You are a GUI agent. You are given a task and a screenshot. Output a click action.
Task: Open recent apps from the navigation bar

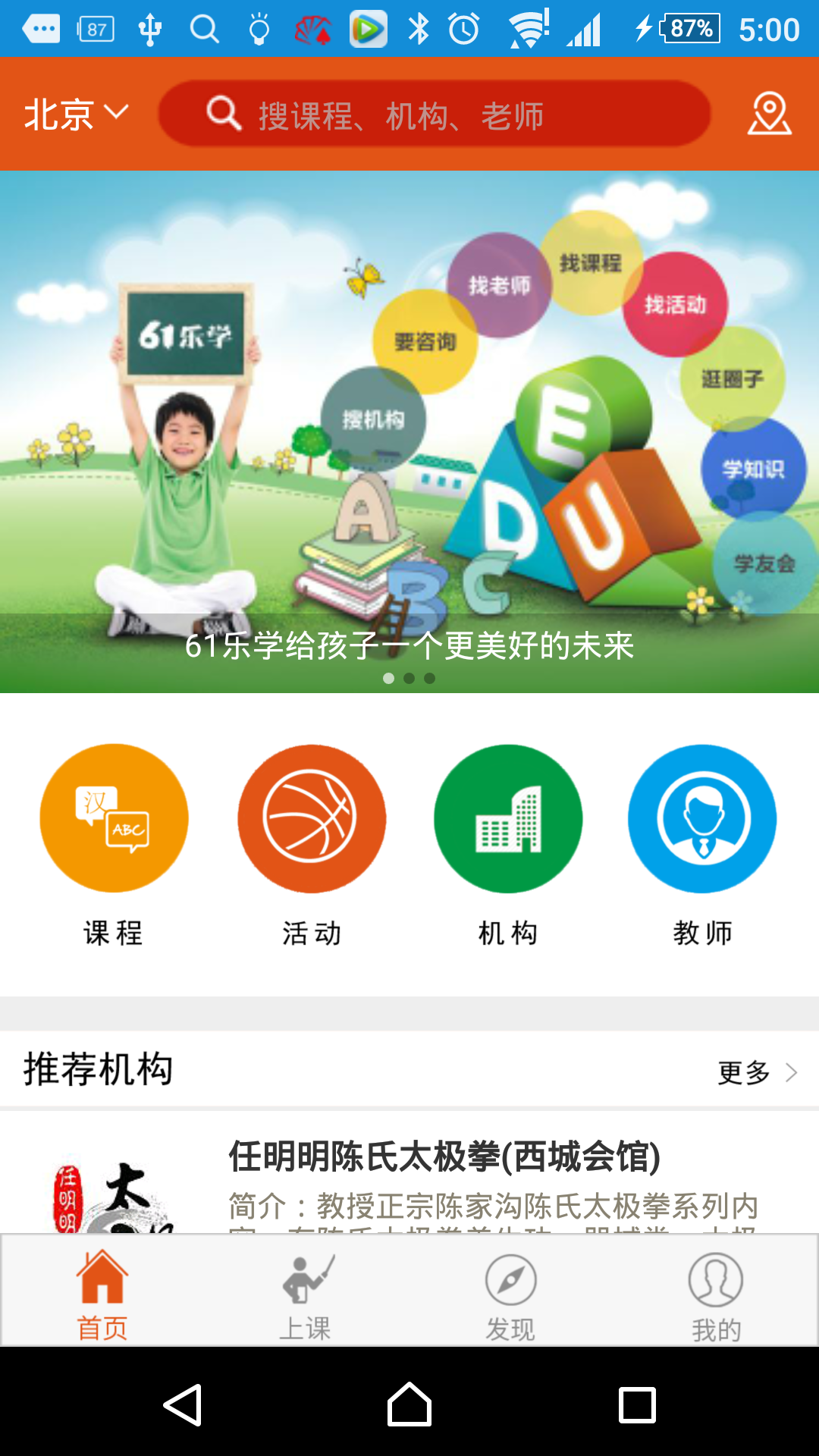637,1404
